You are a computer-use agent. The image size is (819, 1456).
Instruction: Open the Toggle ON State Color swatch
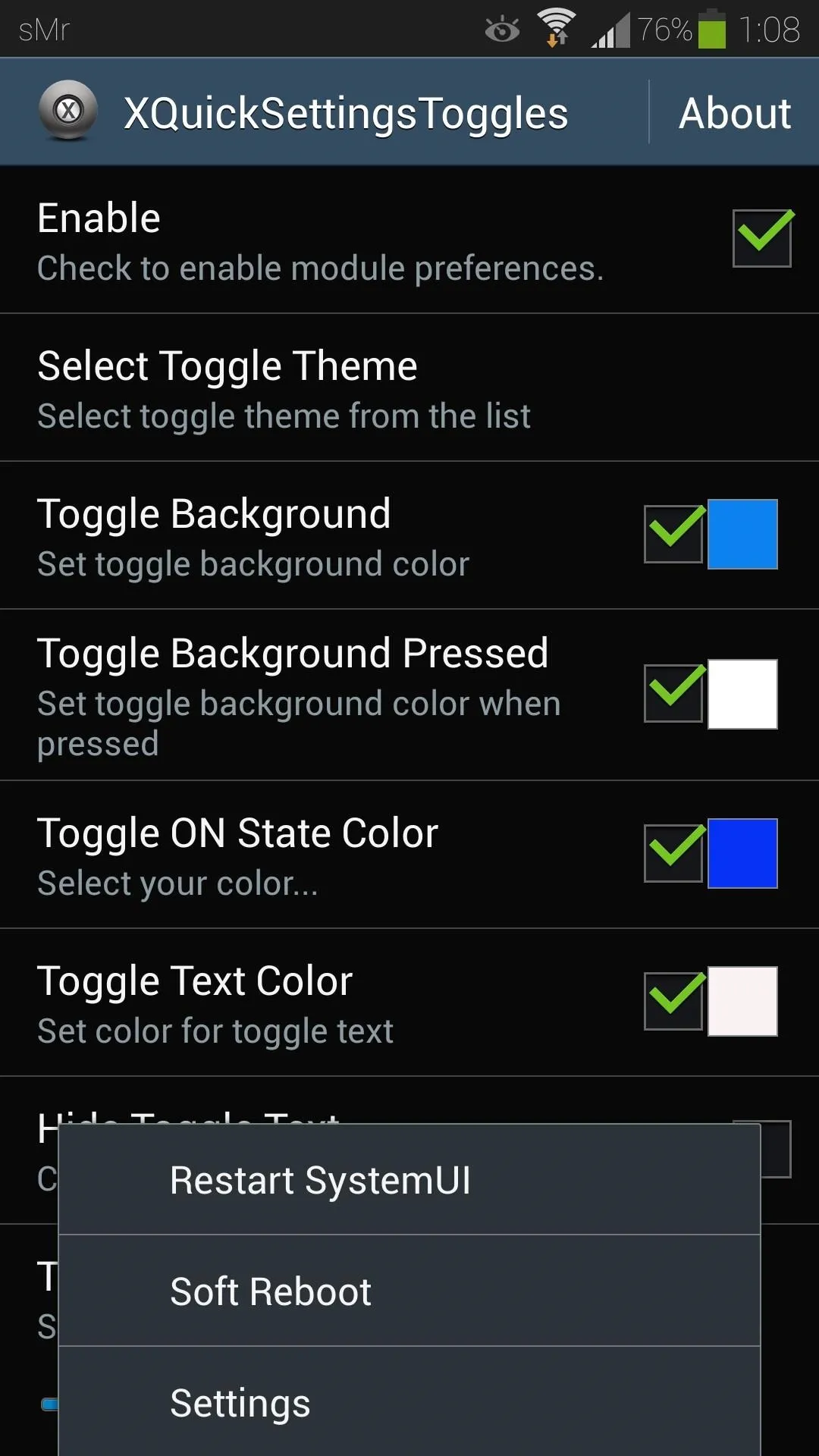click(x=742, y=853)
